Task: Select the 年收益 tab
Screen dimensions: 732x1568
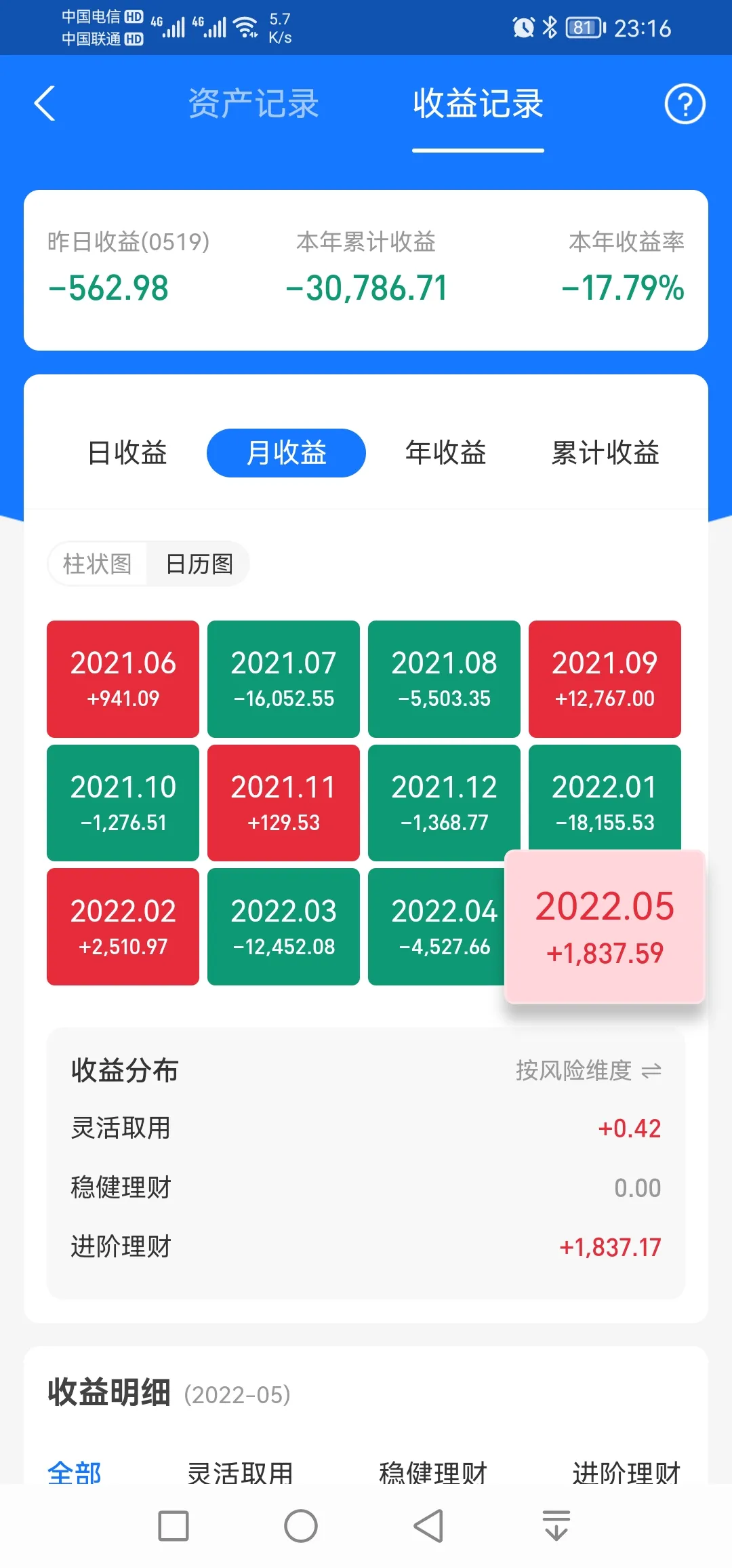Action: point(445,453)
